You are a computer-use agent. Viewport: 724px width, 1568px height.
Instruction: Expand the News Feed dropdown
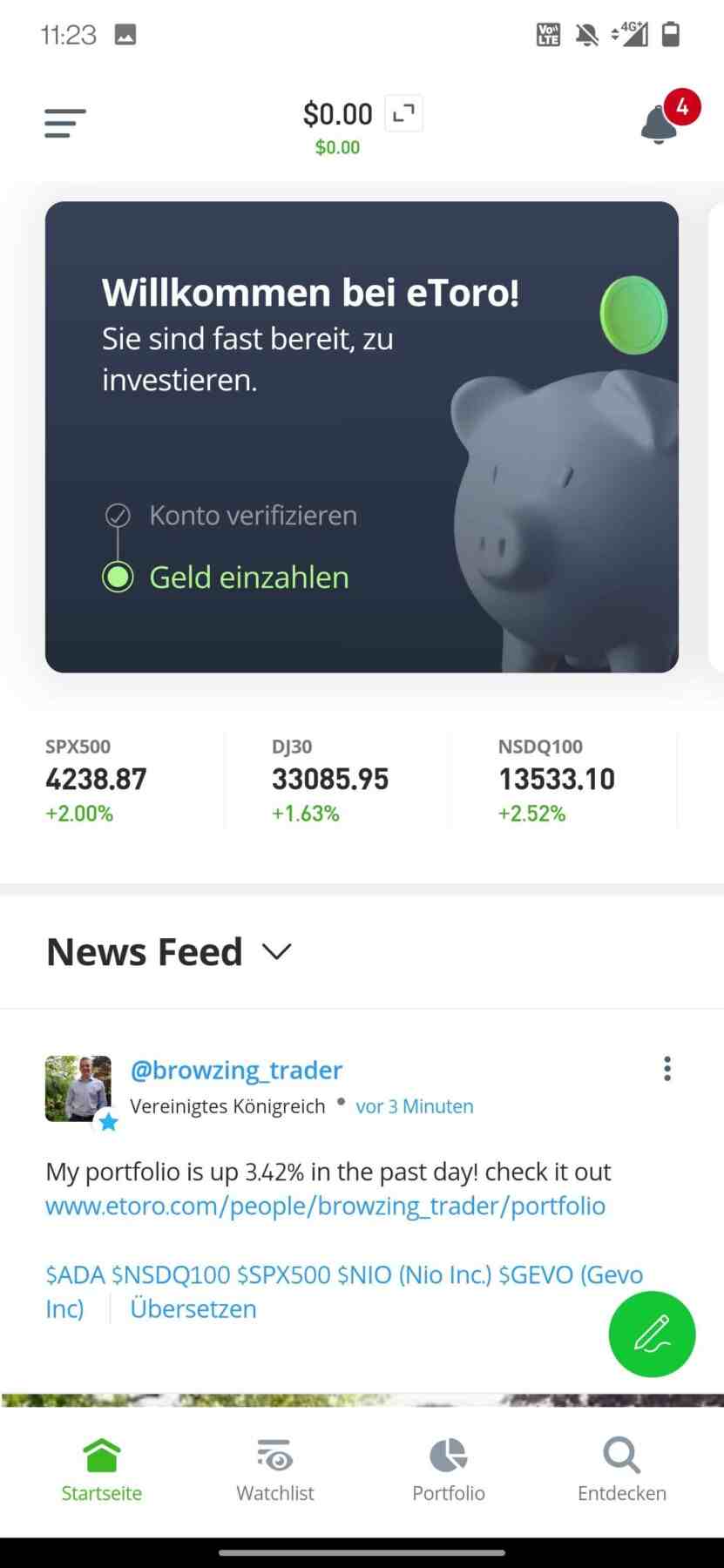point(277,951)
